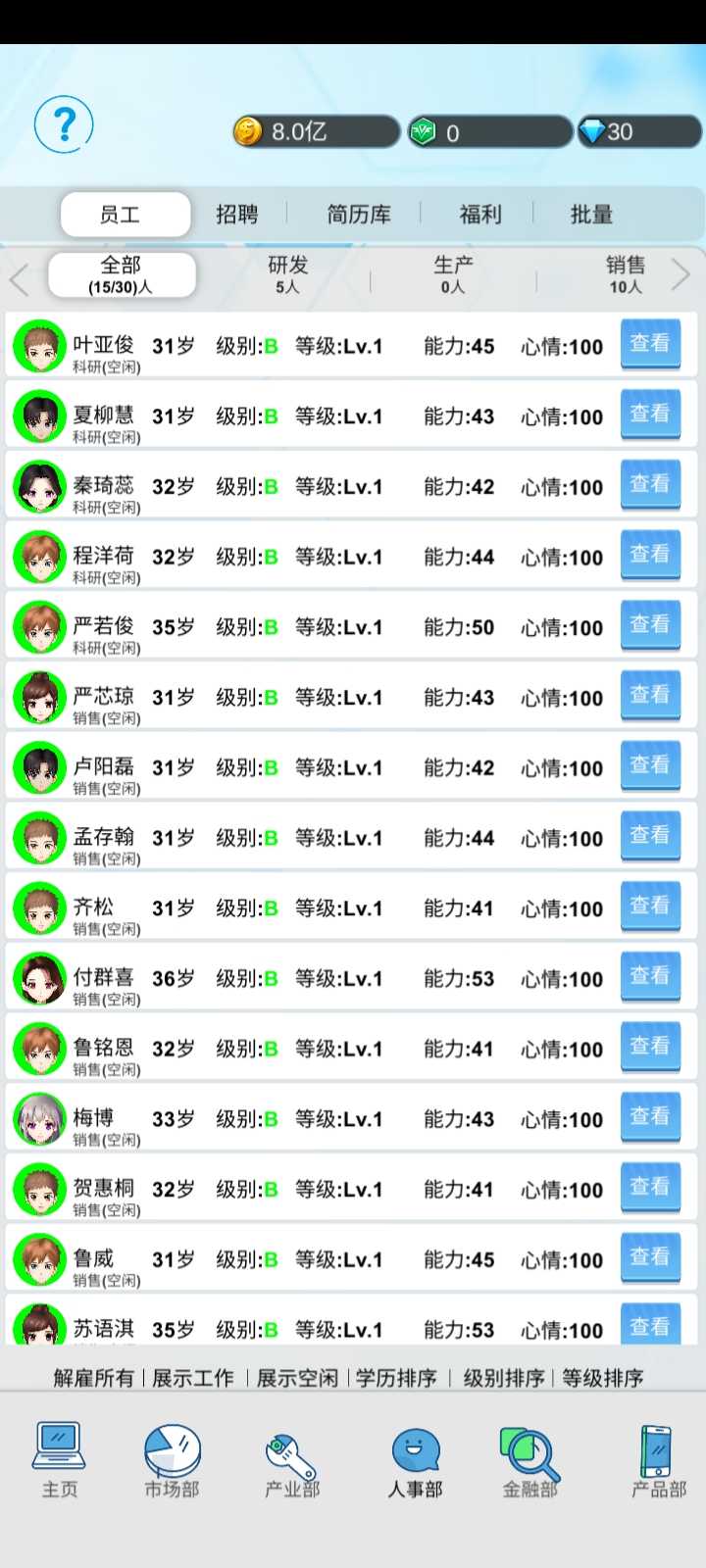
Task: Open the 市场部 department
Action: pyautogui.click(x=173, y=1462)
